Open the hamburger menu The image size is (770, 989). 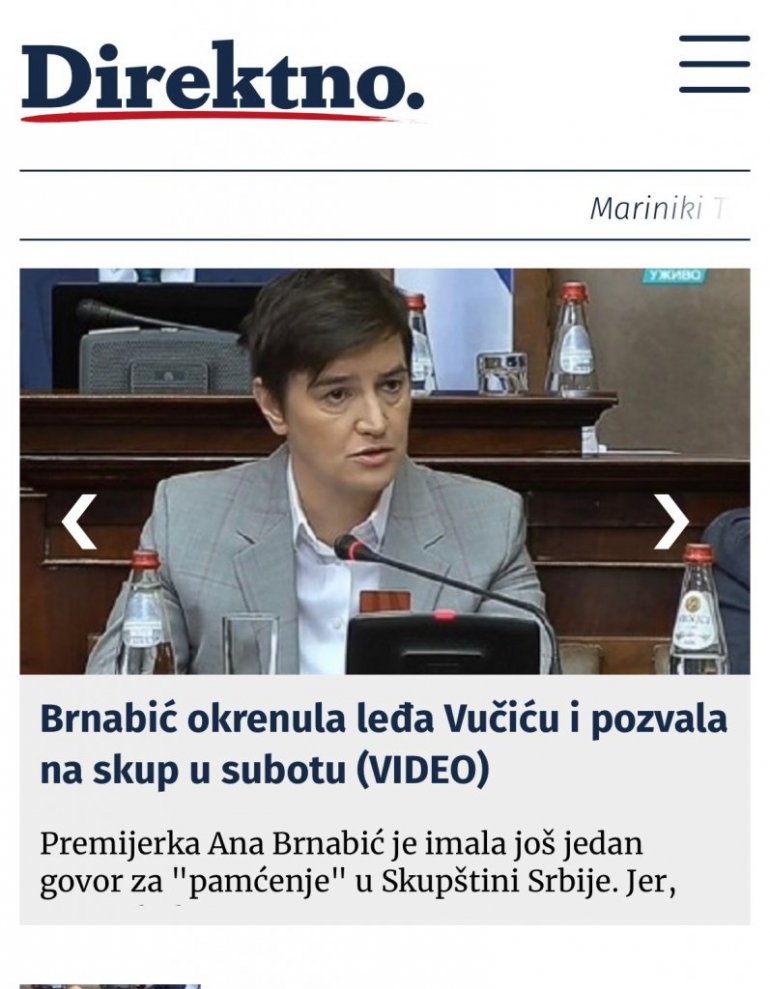coord(714,64)
